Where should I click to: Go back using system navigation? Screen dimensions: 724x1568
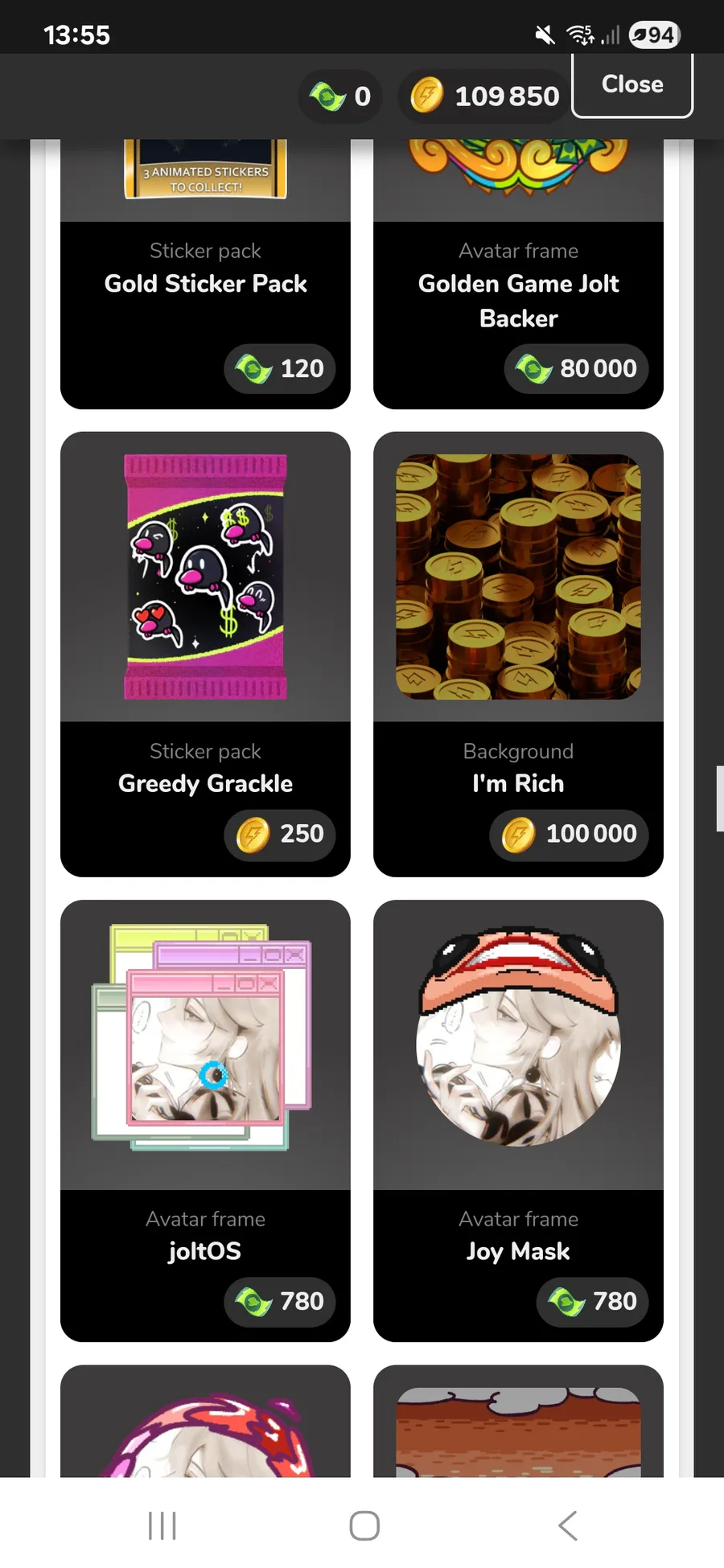(568, 1525)
